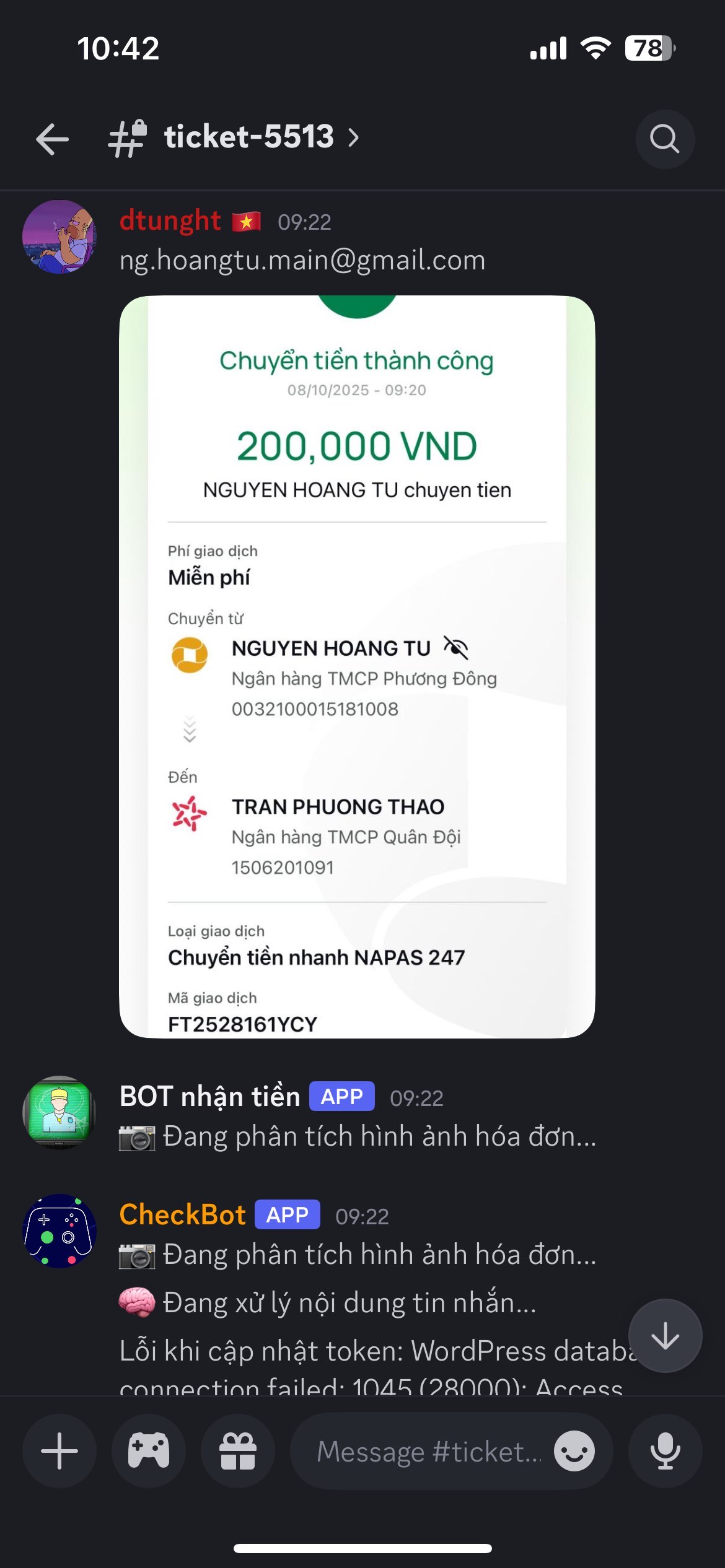The width and height of the screenshot is (725, 1568).
Task: Tap the CheckBot username
Action: coord(182,1215)
